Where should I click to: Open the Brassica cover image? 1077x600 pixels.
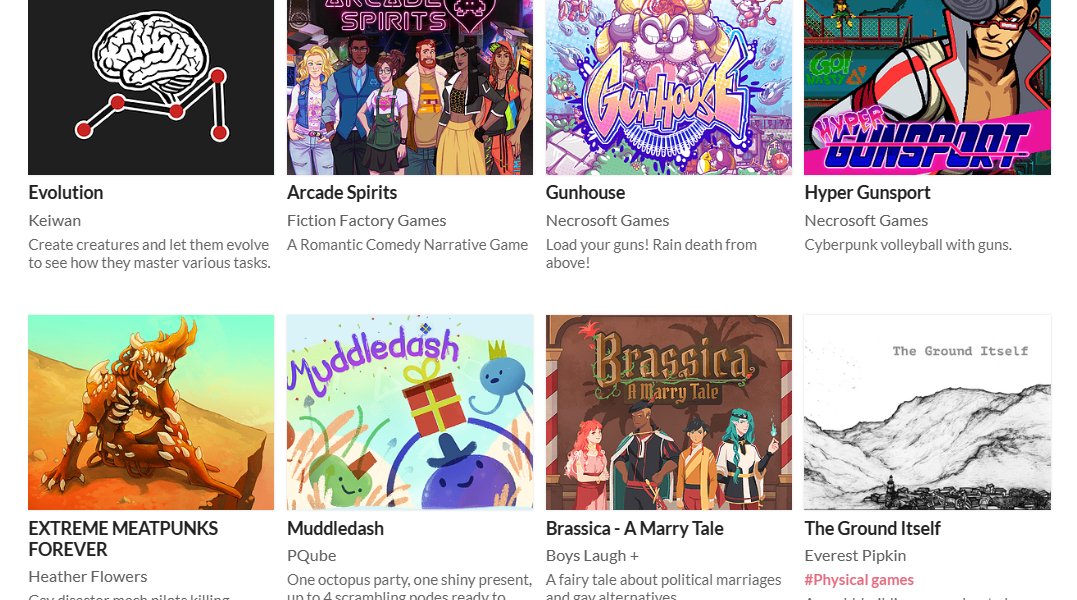668,412
